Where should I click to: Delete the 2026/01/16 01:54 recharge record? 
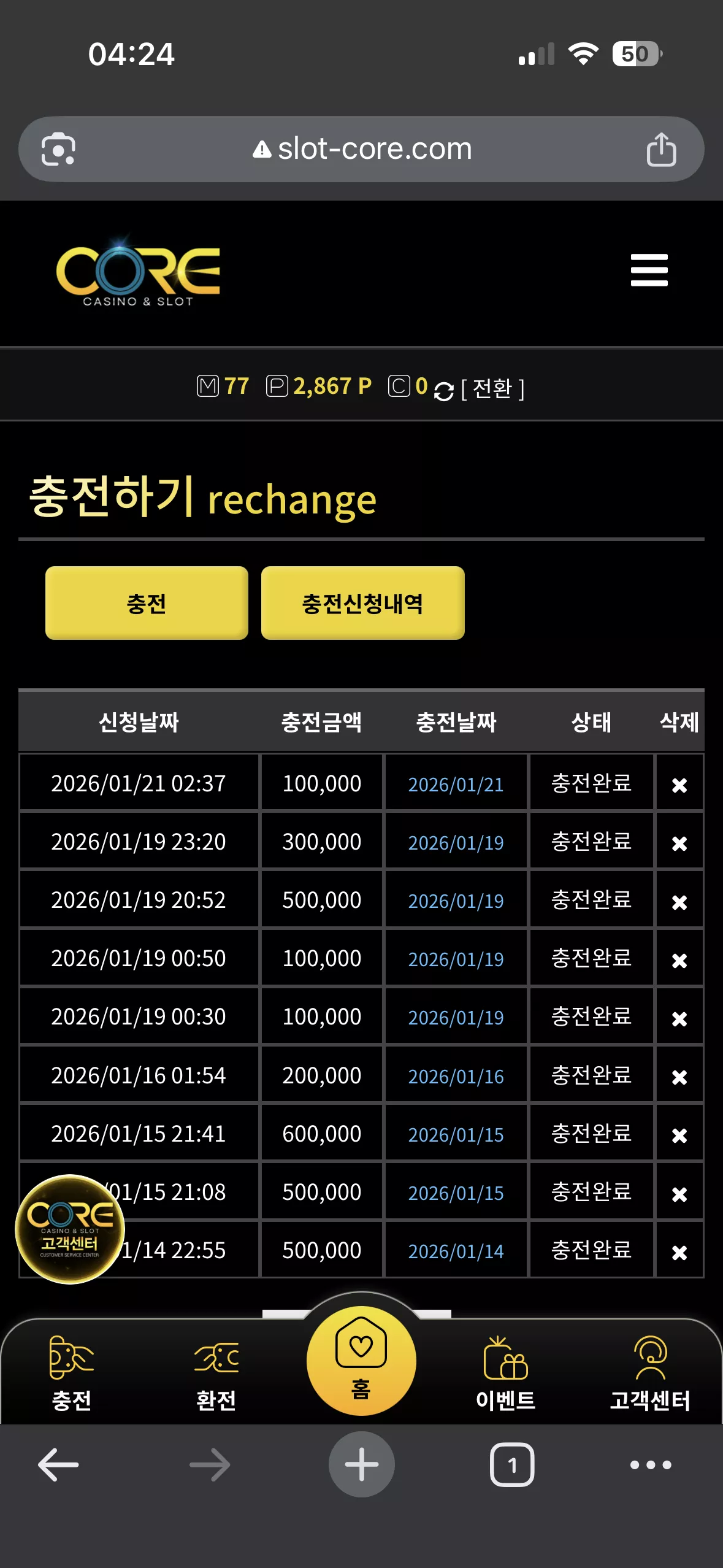[679, 1077]
